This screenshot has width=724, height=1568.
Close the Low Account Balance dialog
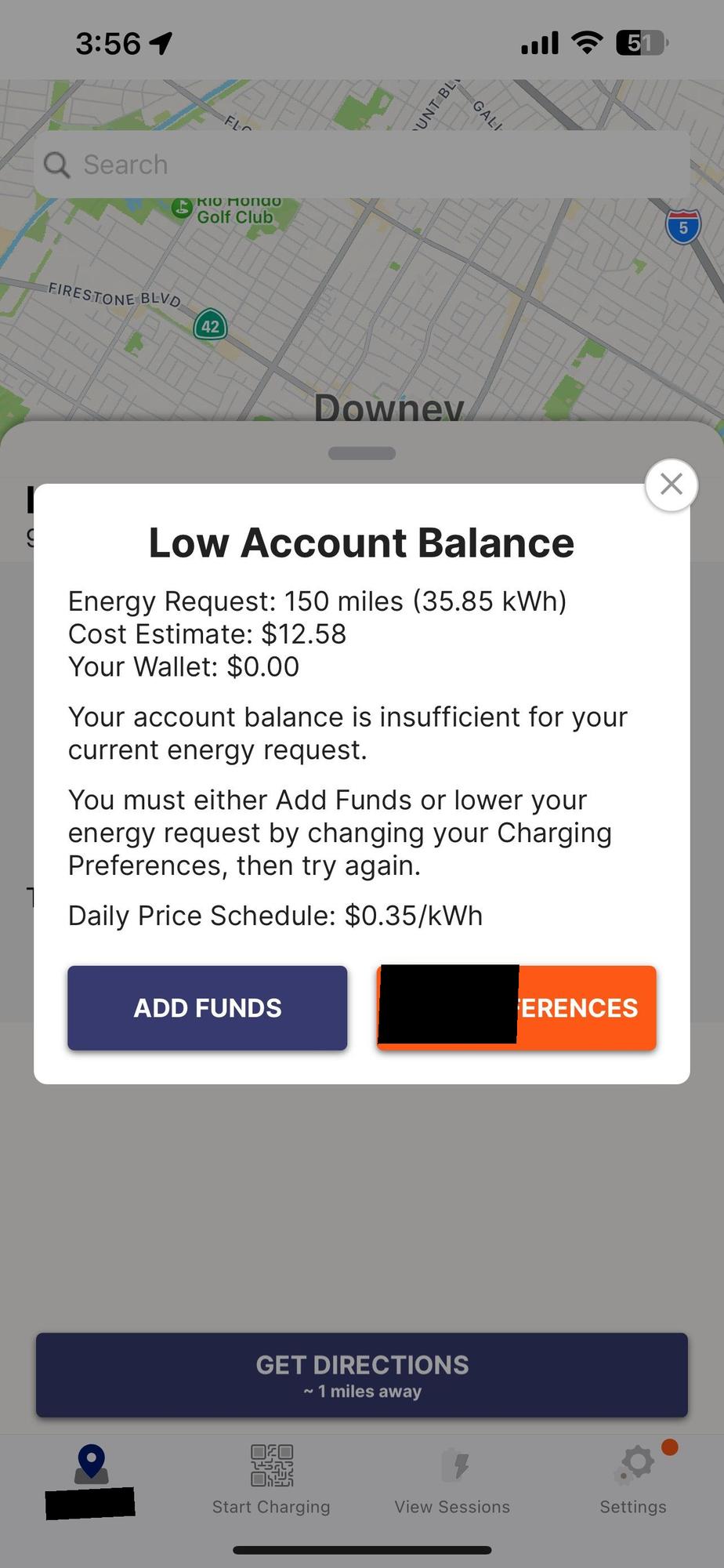click(x=671, y=485)
